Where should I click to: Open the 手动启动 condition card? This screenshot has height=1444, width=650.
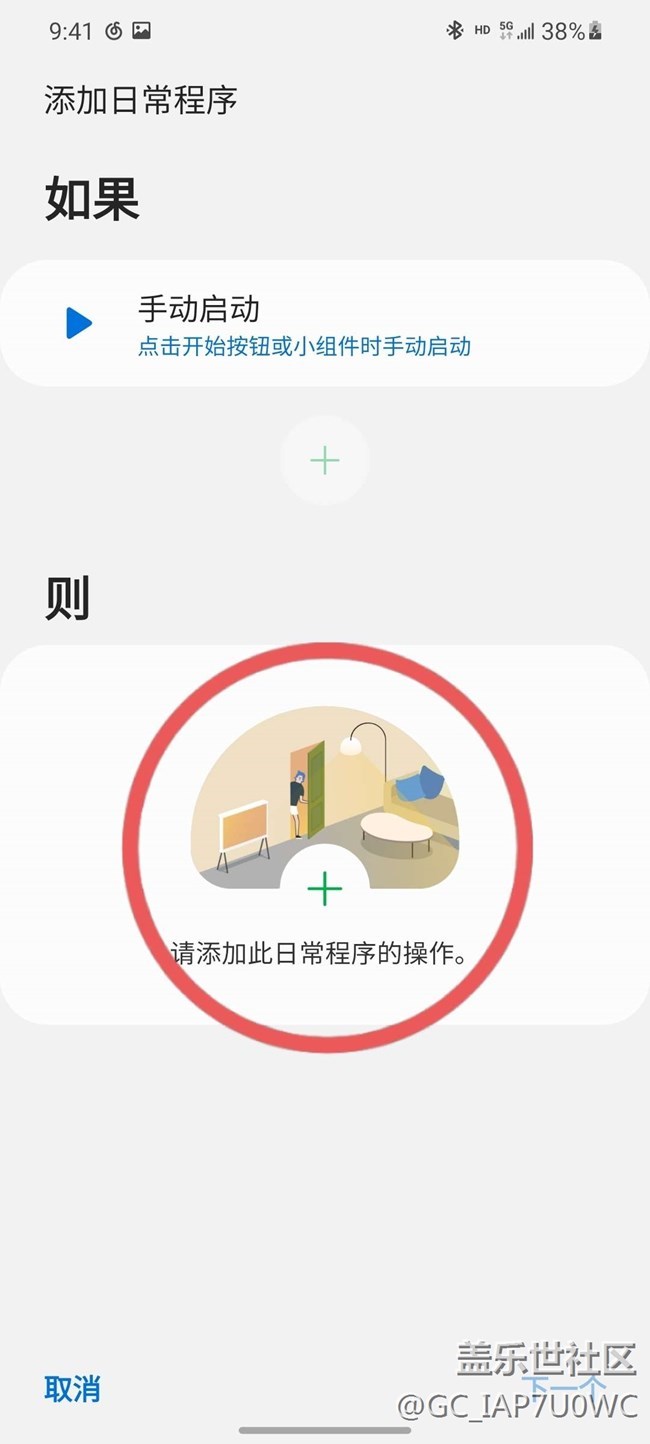(324, 324)
